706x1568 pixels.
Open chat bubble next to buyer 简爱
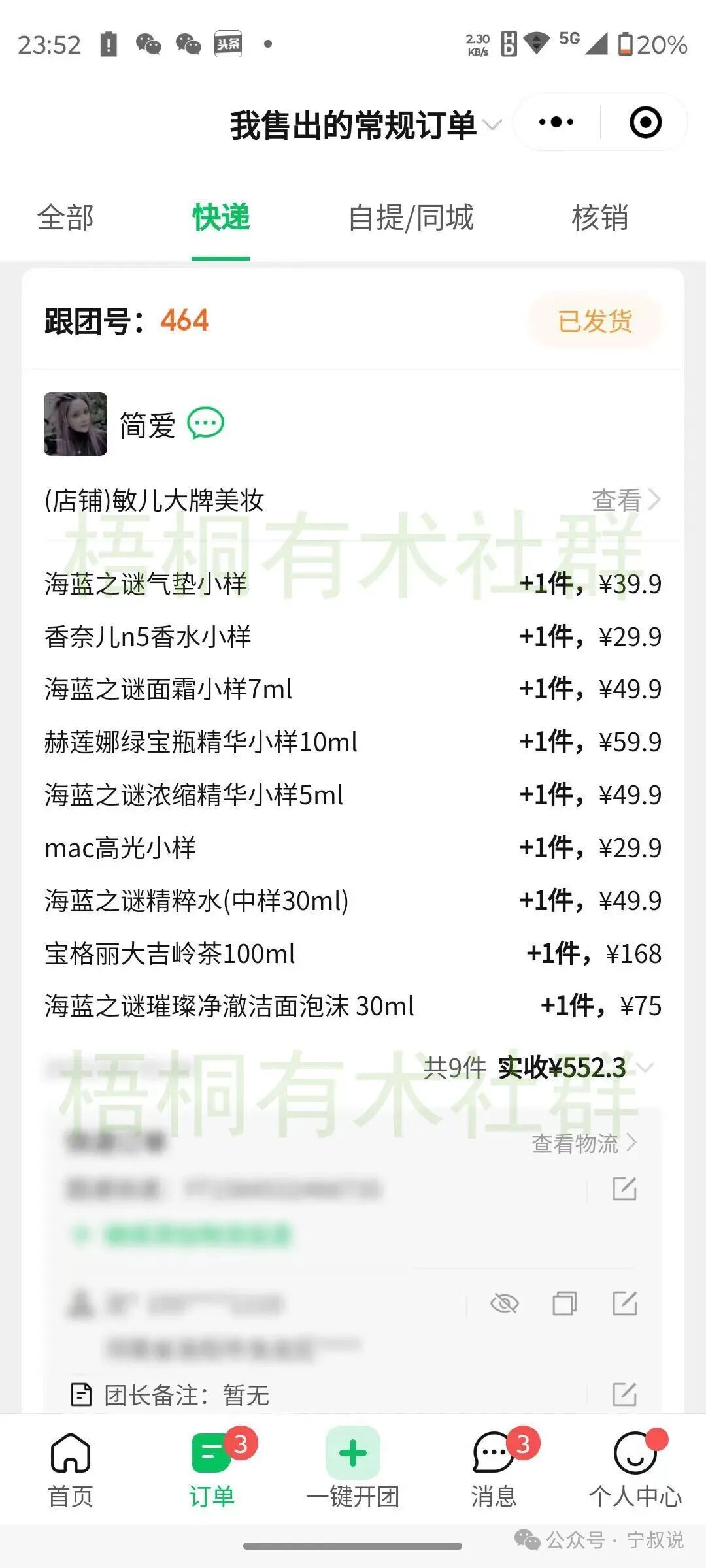point(205,425)
